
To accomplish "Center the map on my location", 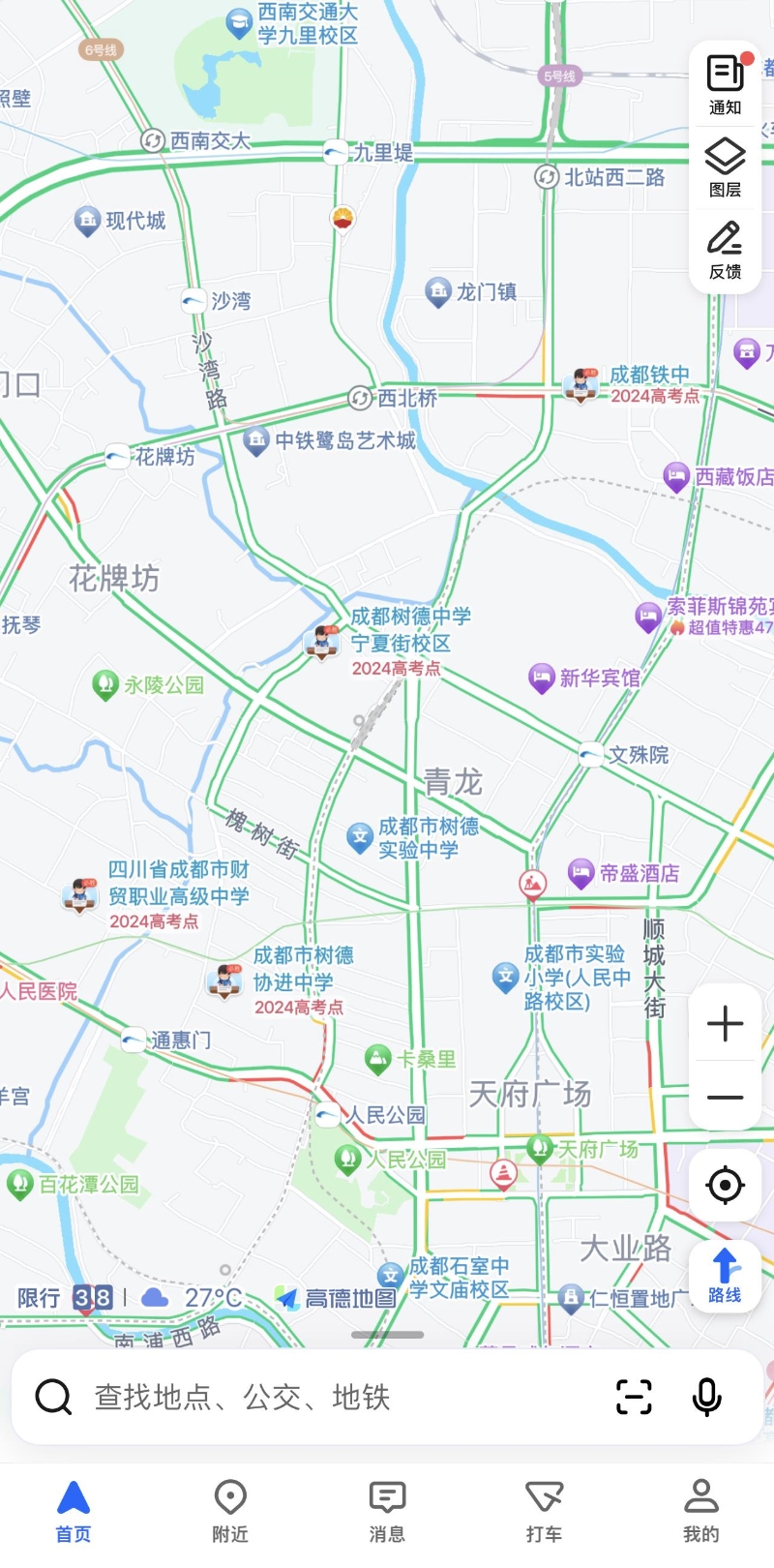I will pos(725,1185).
